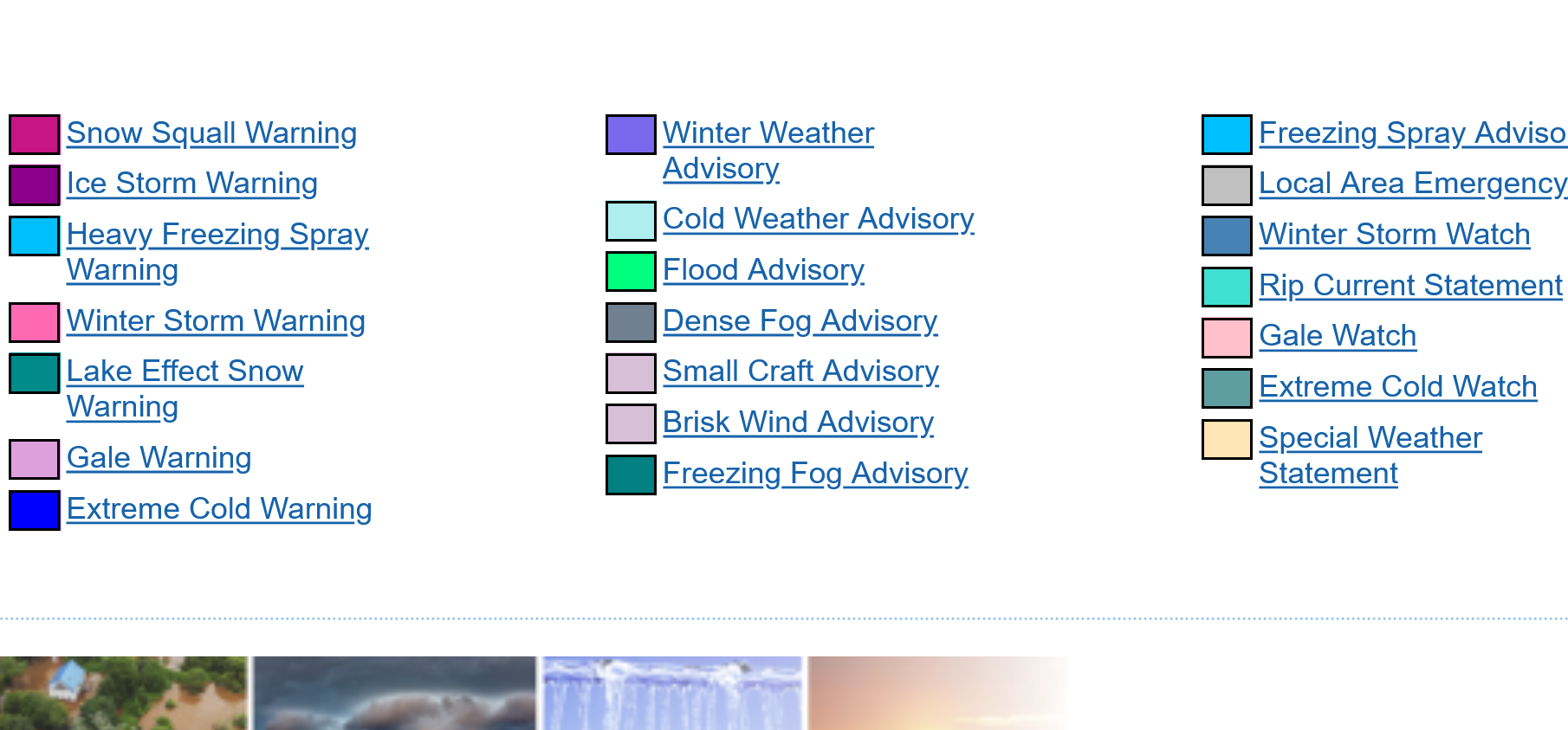Tap Heavy Freezing Spray Warning link

coord(217,235)
